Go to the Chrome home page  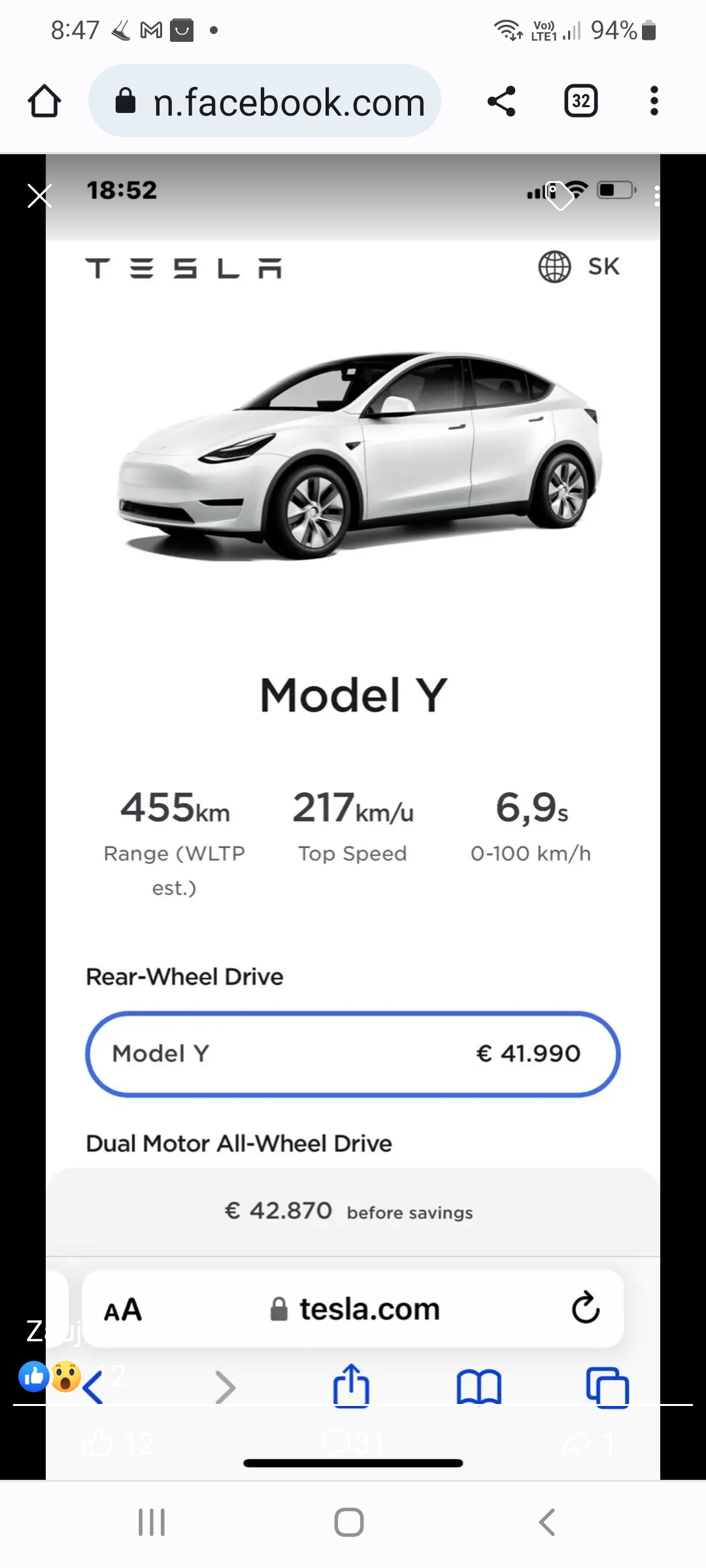pyautogui.click(x=44, y=101)
